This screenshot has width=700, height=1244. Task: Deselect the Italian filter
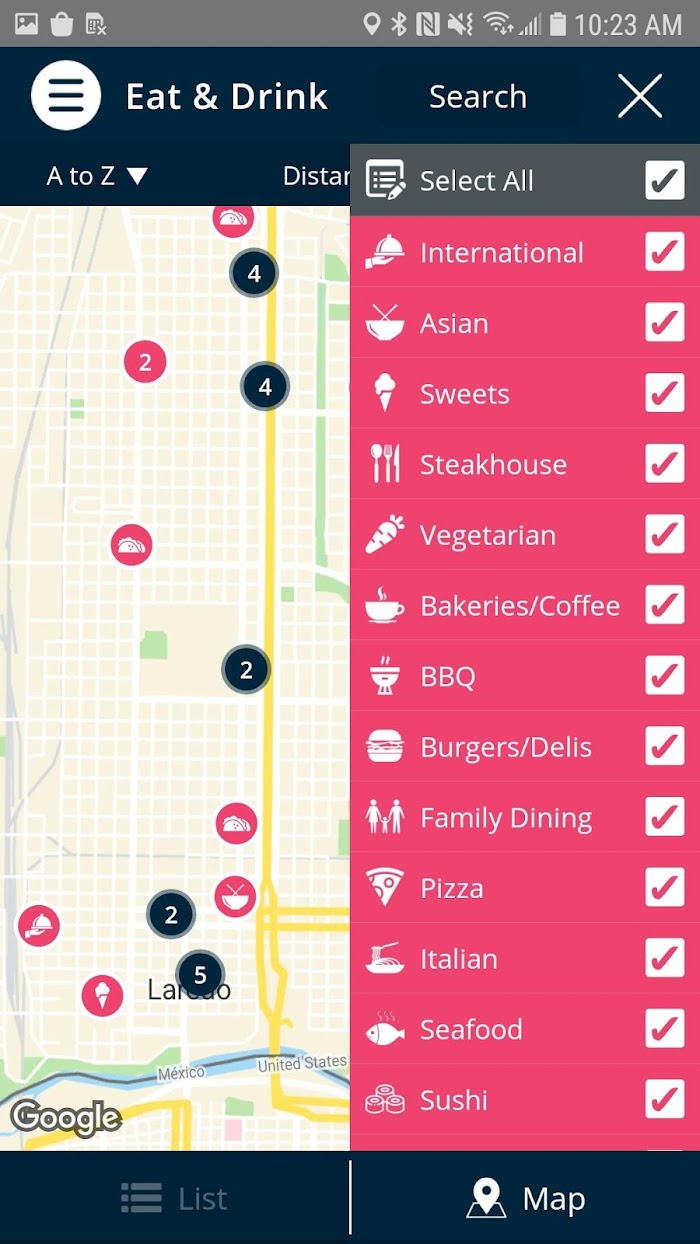pyautogui.click(x=665, y=958)
